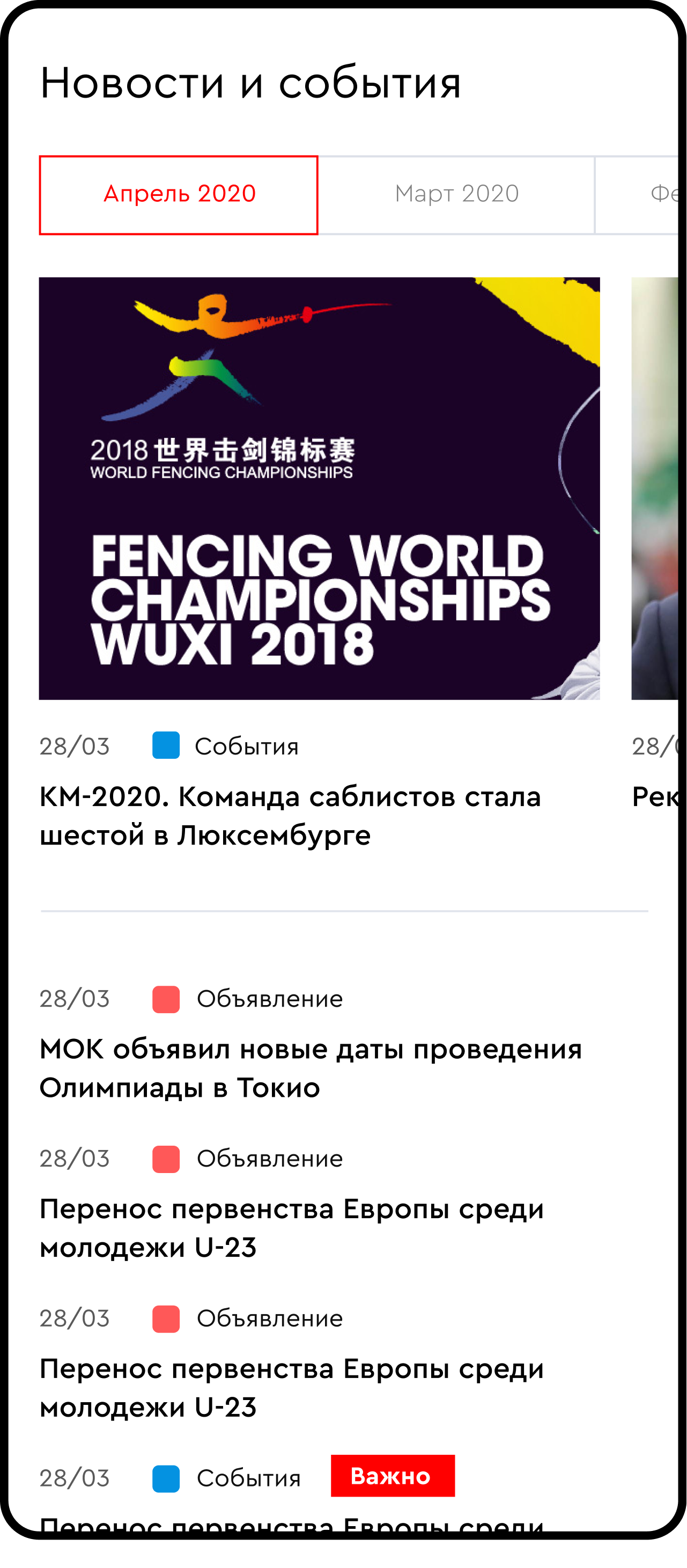The height and width of the screenshot is (1568, 687).
Task: Select the Апрель 2020 tab
Action: (x=179, y=195)
